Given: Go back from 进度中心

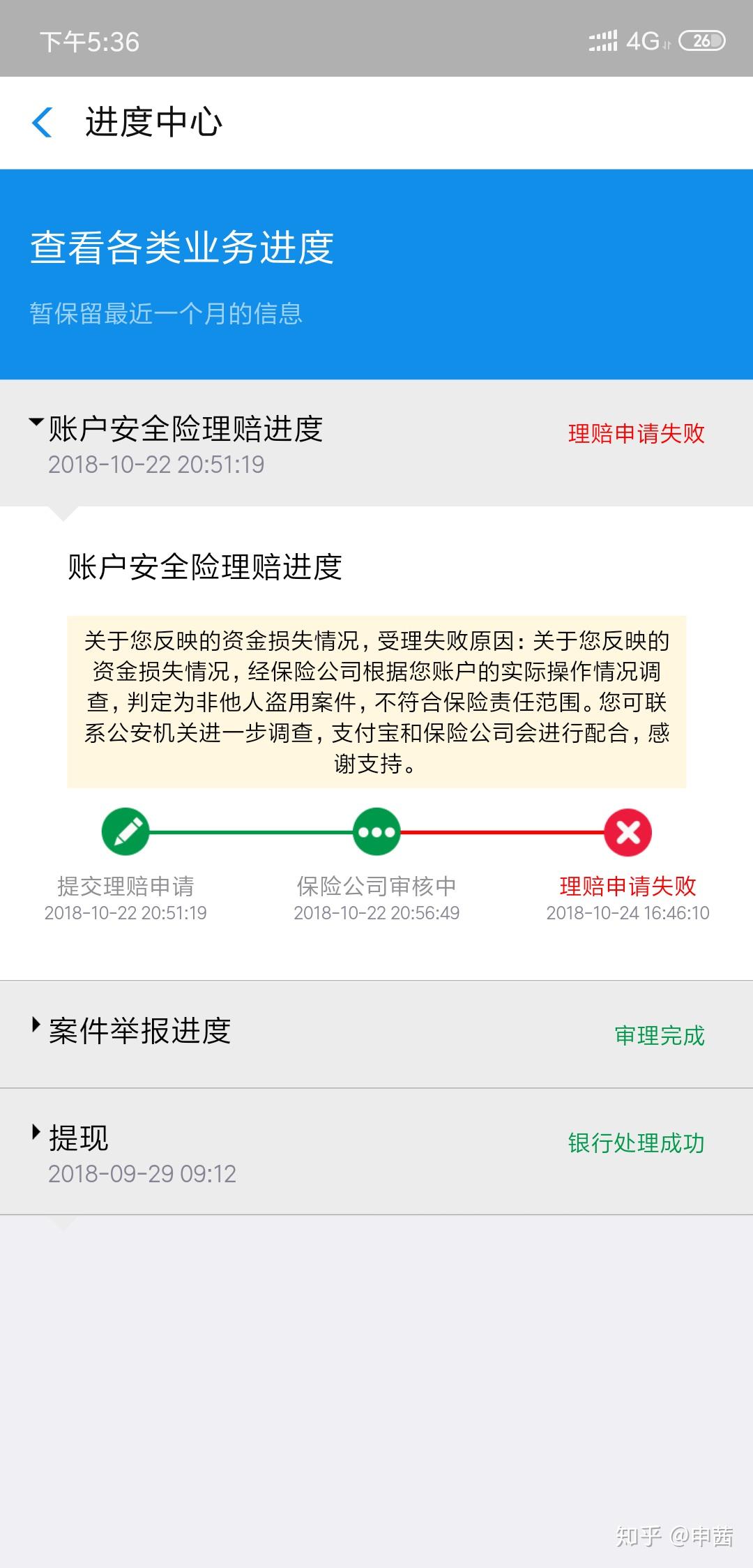Looking at the screenshot, I should coord(43,123).
